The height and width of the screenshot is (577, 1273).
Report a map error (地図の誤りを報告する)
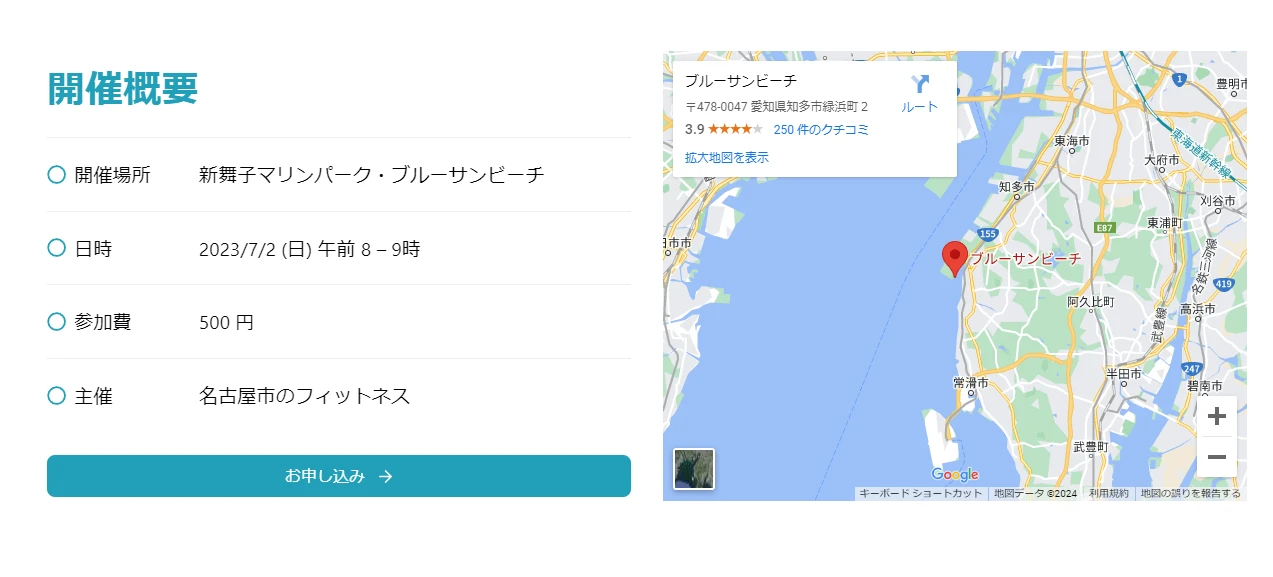click(x=1190, y=494)
